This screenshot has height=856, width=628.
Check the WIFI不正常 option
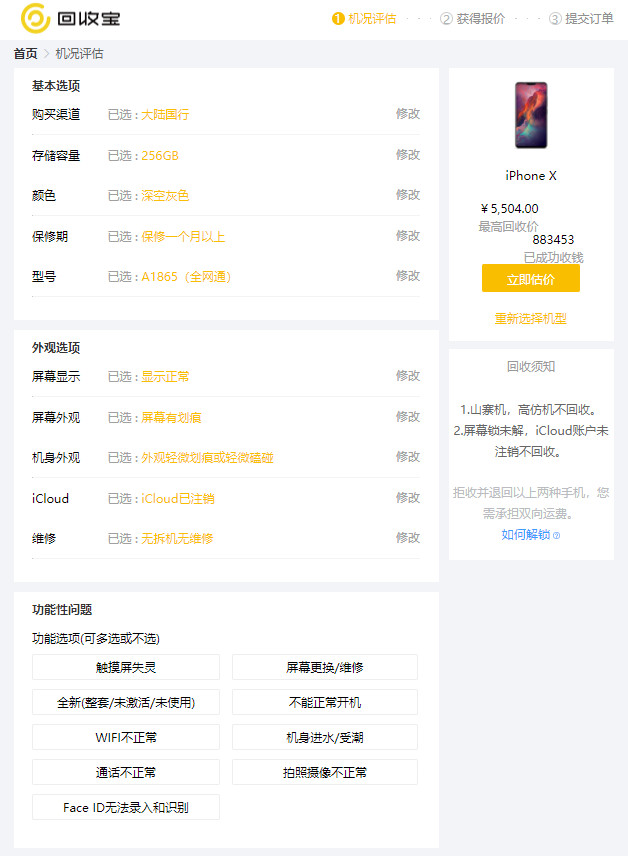(x=126, y=738)
